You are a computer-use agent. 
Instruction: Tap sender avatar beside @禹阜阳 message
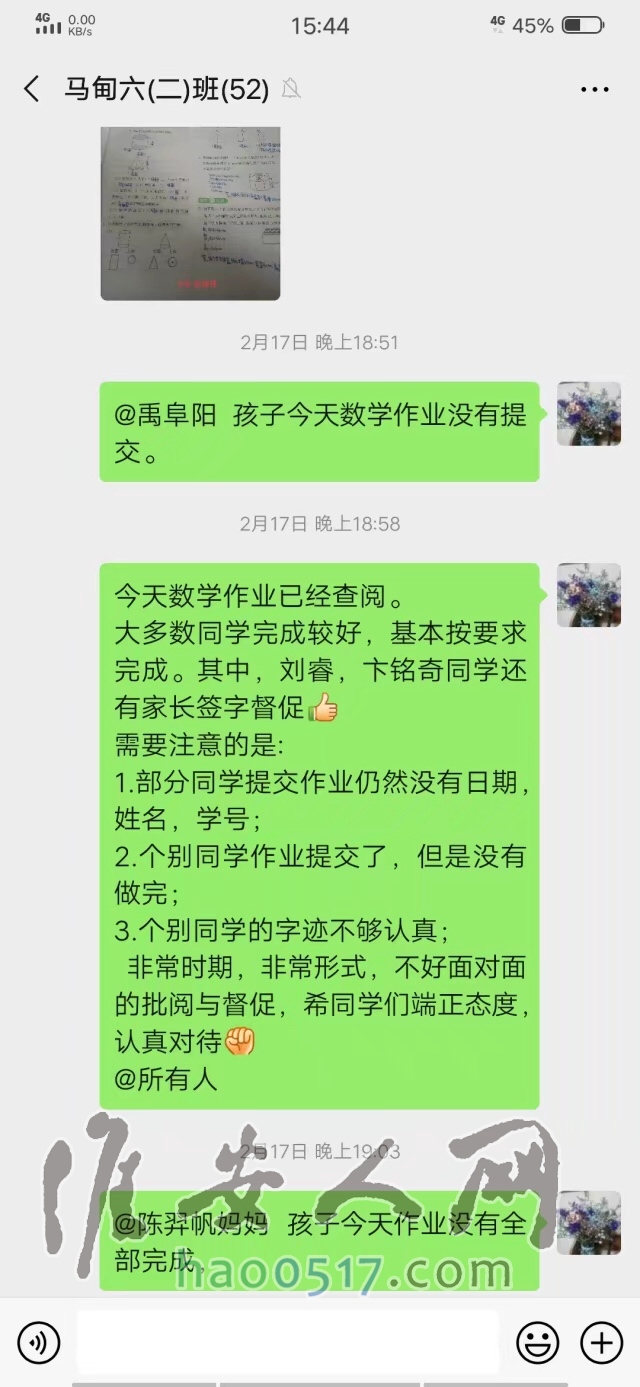pos(588,414)
